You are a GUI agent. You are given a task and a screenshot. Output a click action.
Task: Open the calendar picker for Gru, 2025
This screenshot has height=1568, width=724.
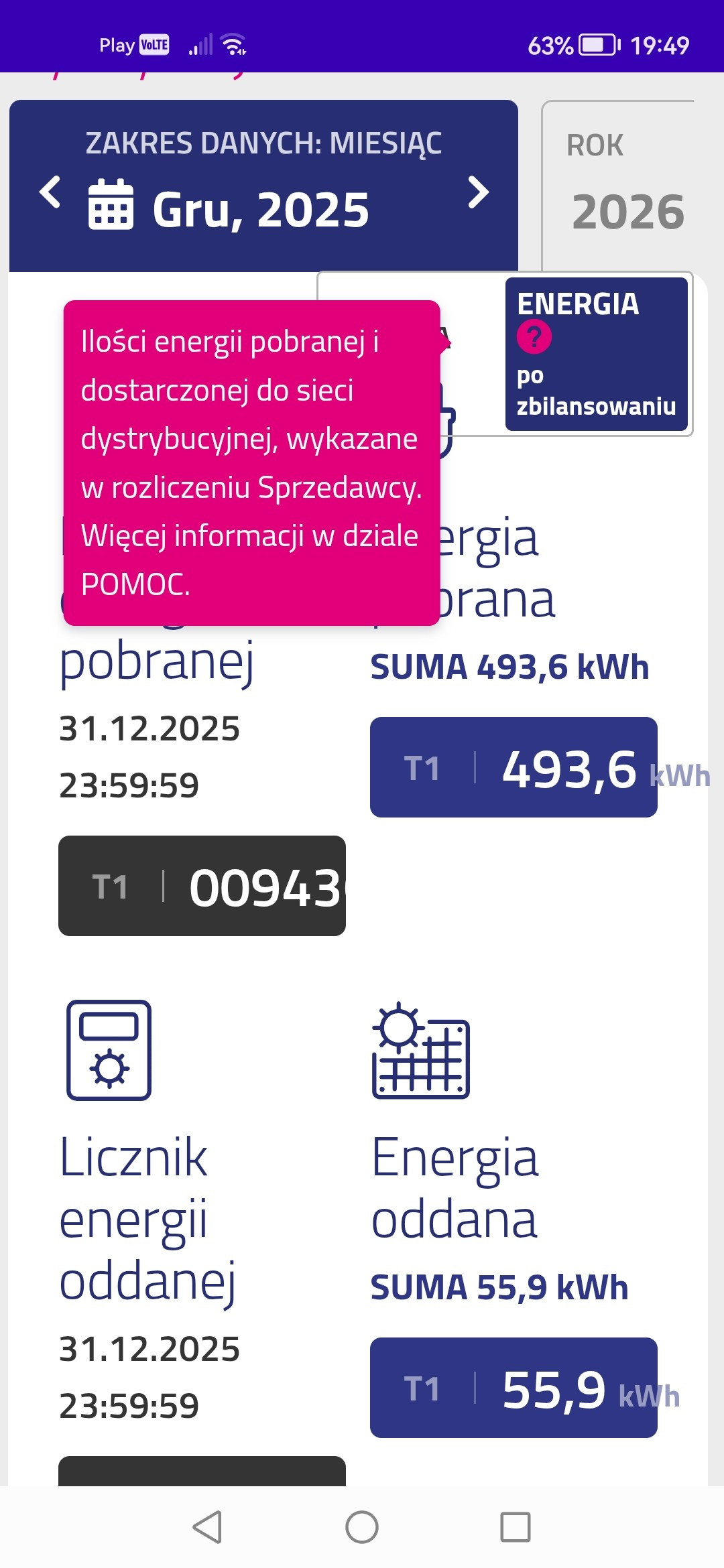click(x=111, y=205)
